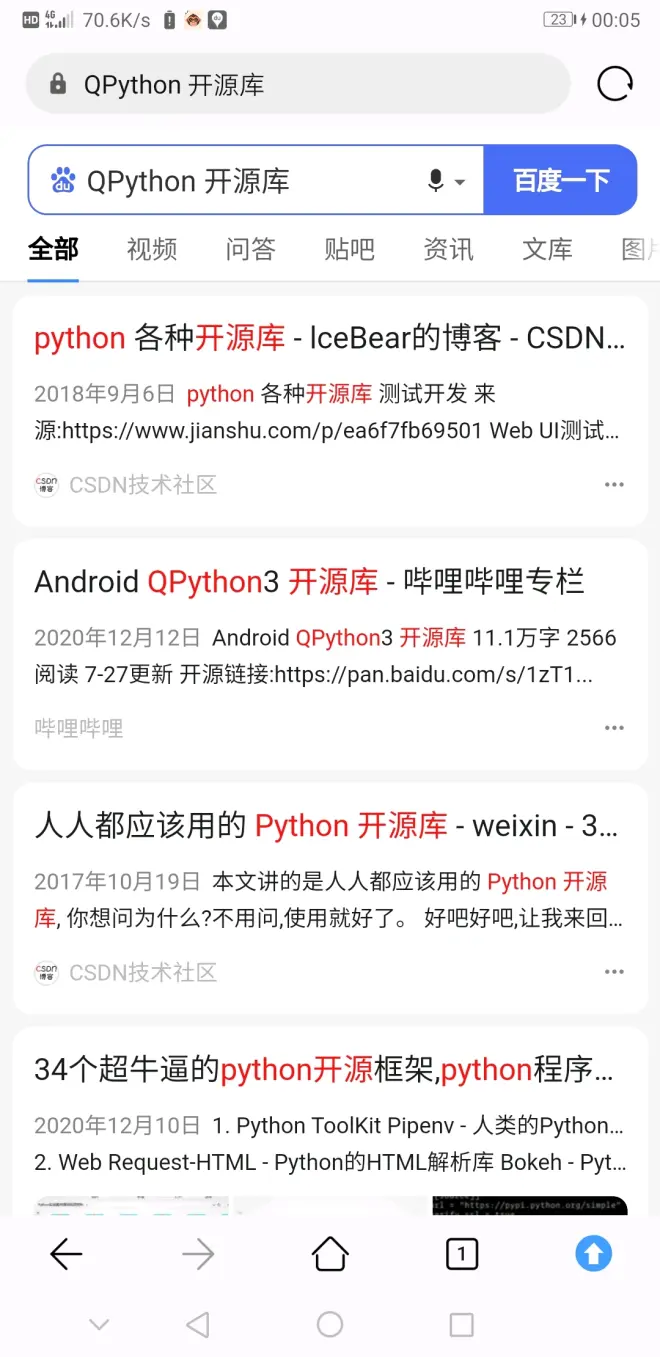Go back to the previous page
This screenshot has width=660, height=1357.
pos(66,1253)
